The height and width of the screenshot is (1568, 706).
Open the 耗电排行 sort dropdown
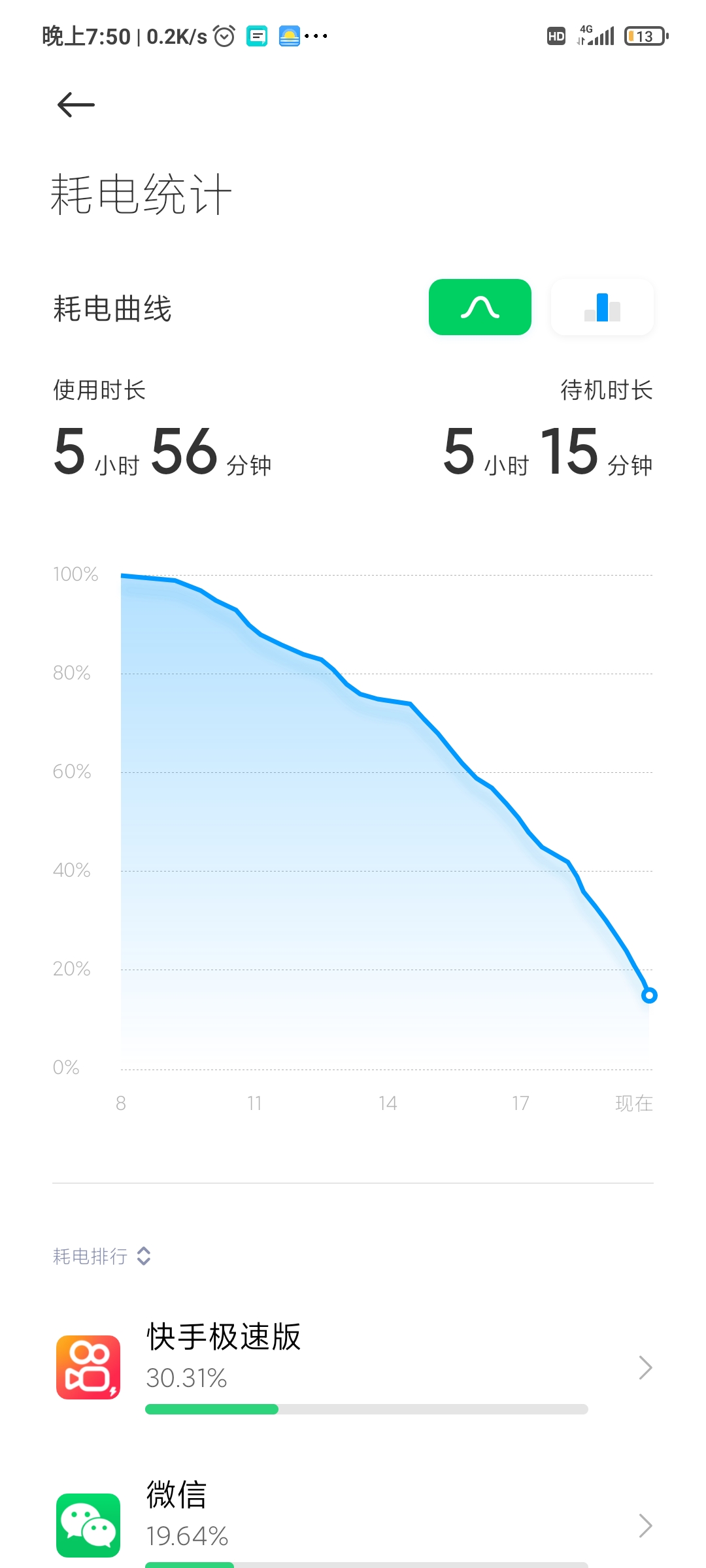(102, 1256)
